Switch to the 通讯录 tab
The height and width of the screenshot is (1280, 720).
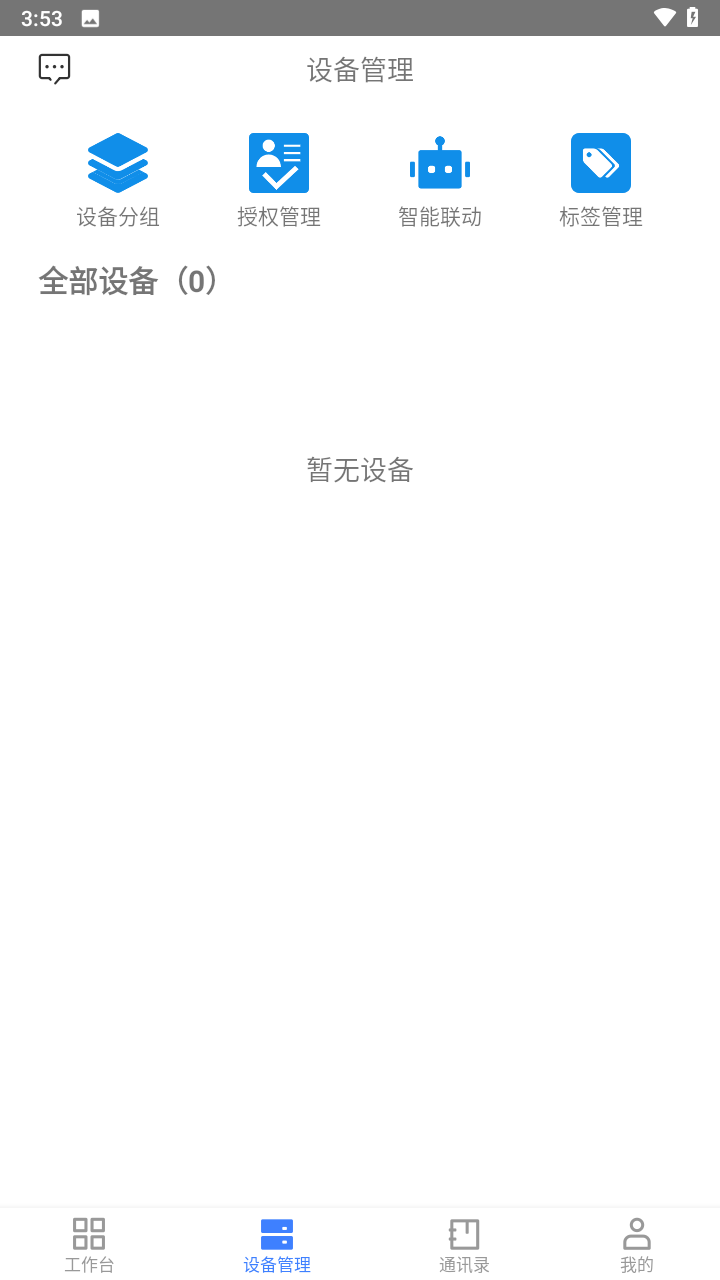(464, 1244)
